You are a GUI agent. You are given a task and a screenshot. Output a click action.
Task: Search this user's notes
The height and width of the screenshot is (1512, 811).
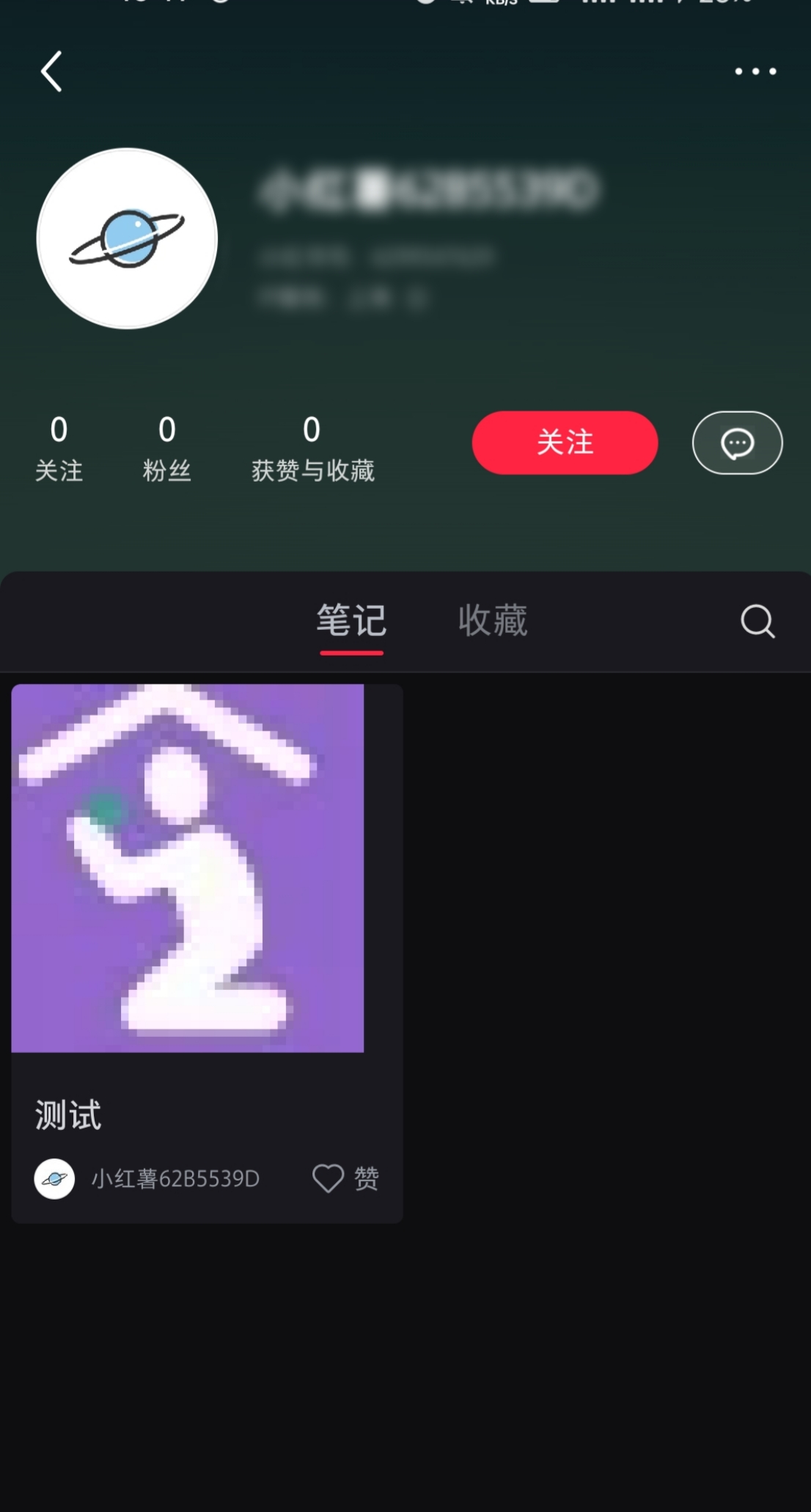[757, 622]
